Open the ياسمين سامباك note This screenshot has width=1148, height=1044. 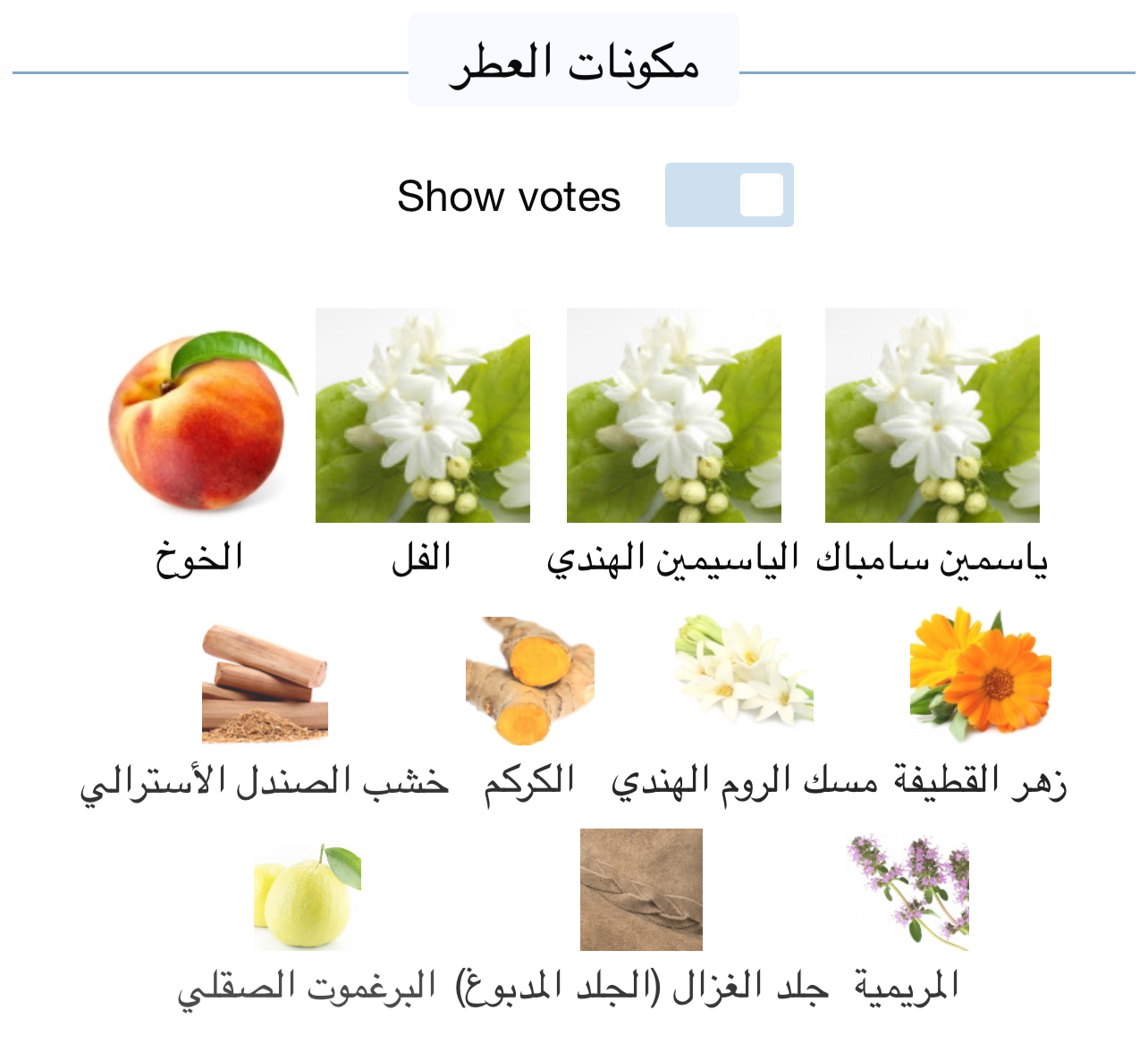(x=932, y=416)
